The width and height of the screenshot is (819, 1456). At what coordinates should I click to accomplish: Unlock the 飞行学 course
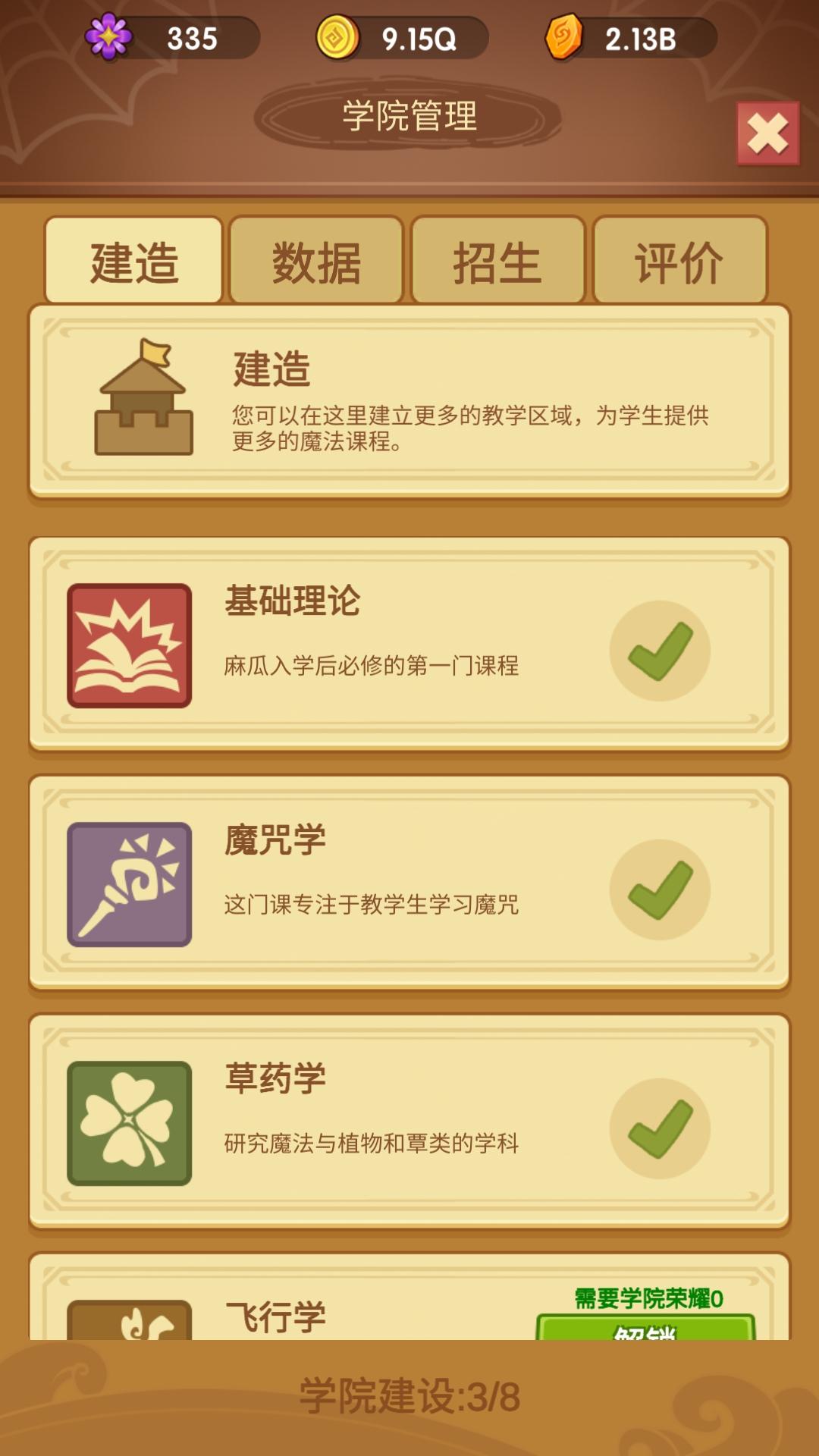(645, 1329)
